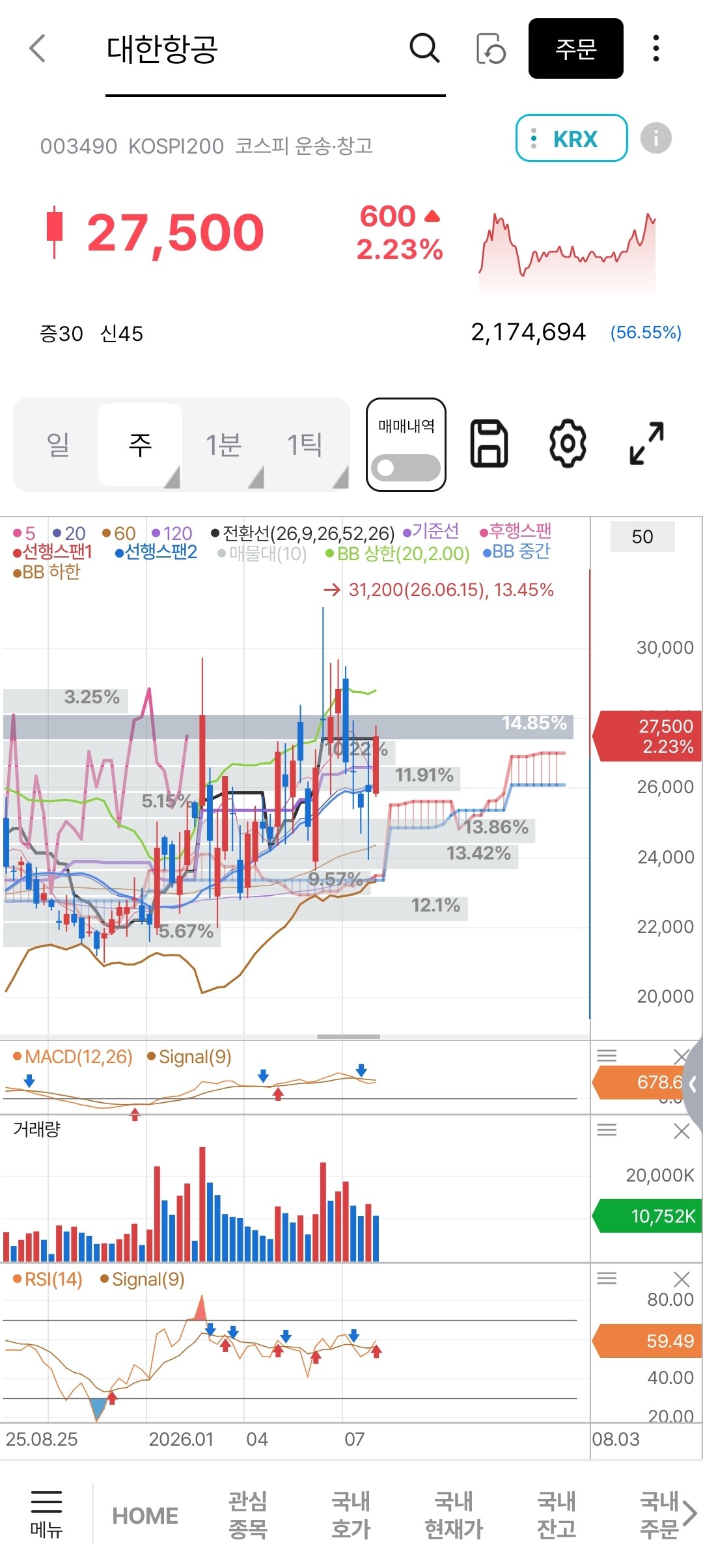Screen dimensions: 703x1568
Task: Close the RSI indicator panel
Action: [x=682, y=1279]
